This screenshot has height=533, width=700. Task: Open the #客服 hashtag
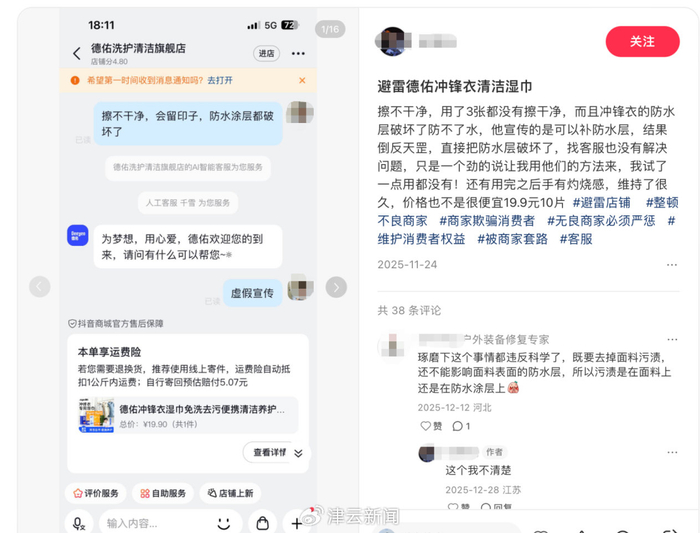[x=576, y=239]
